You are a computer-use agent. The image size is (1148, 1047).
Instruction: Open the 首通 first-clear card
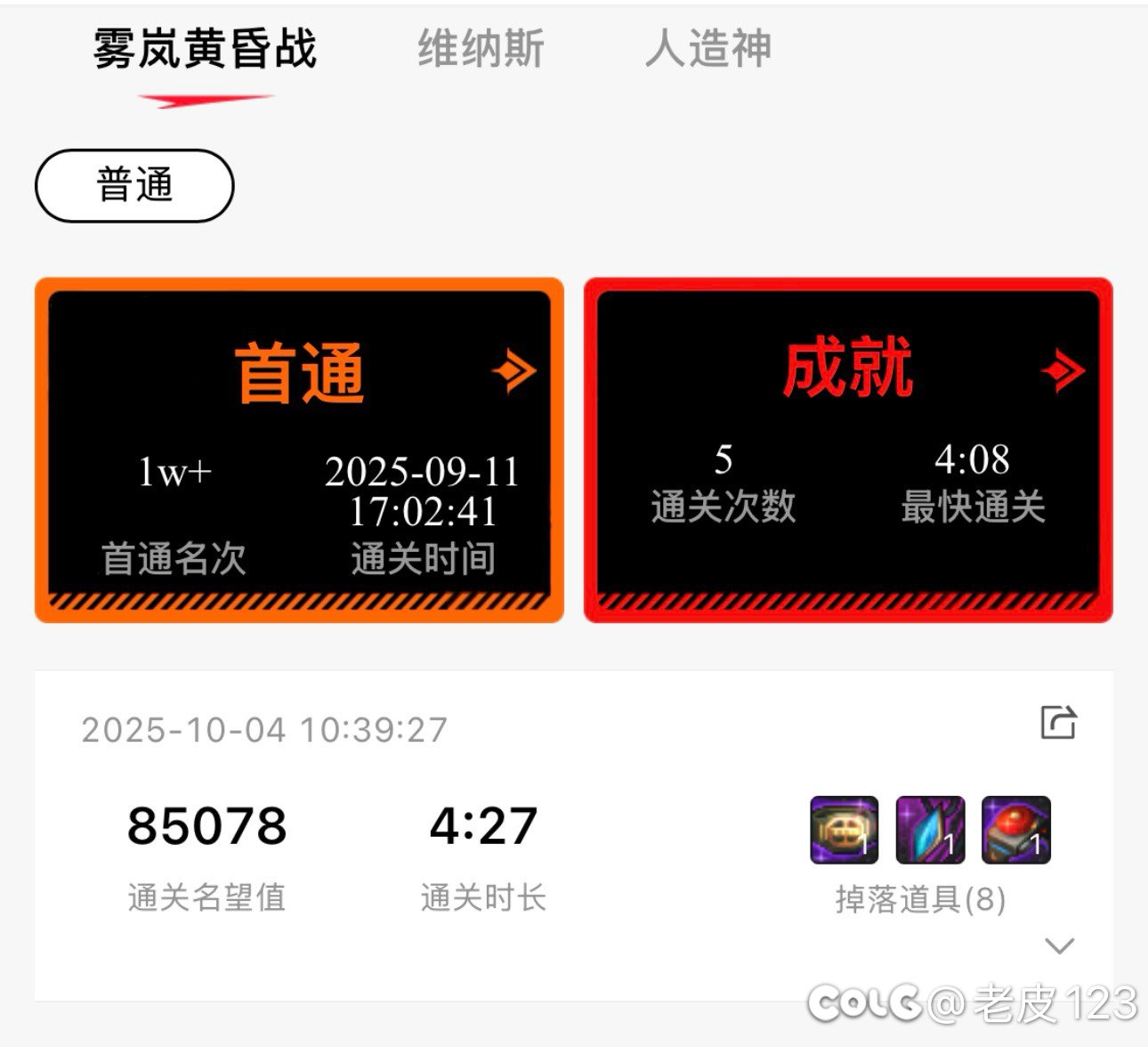(x=299, y=450)
